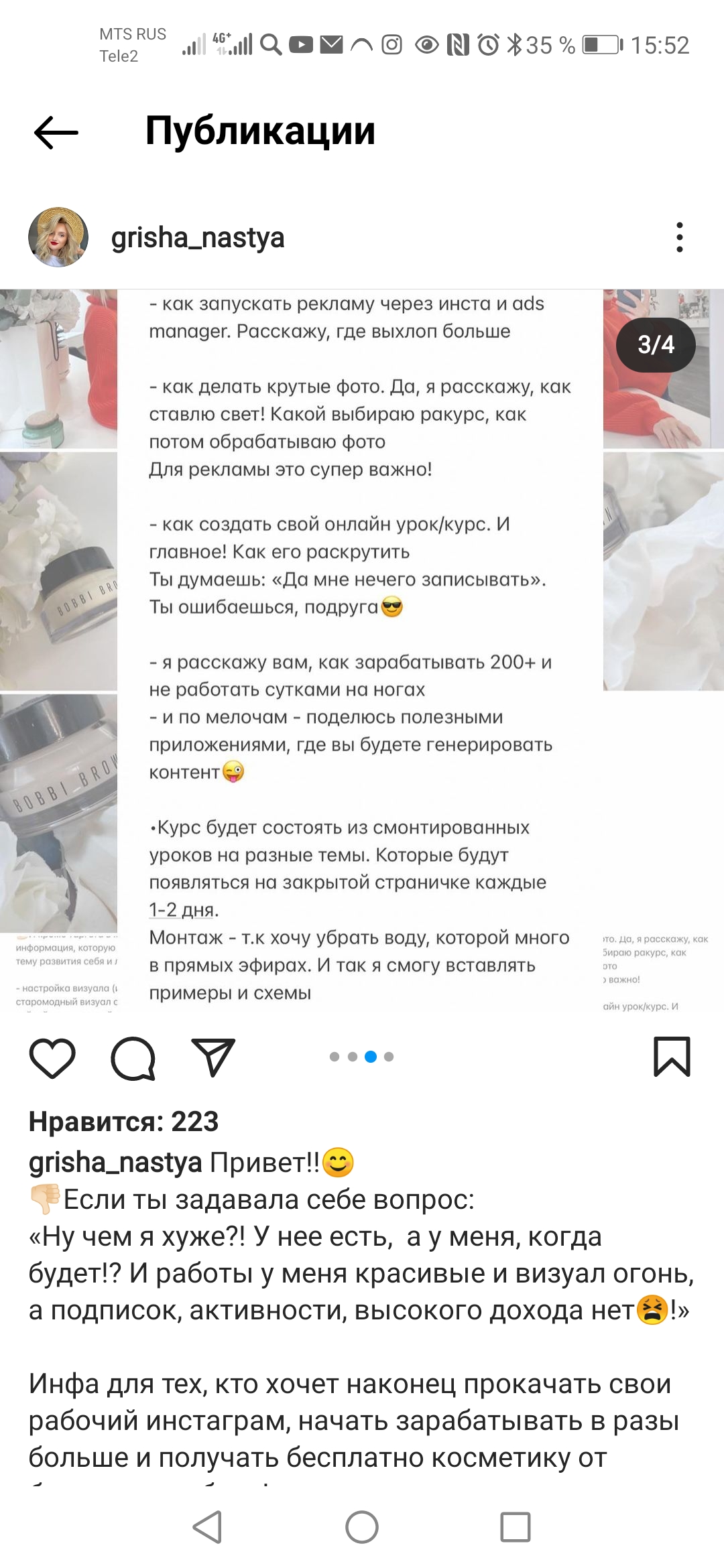Open comments via the speech bubble icon
Screen dimensions: 724x1568
pyautogui.click(x=133, y=1058)
